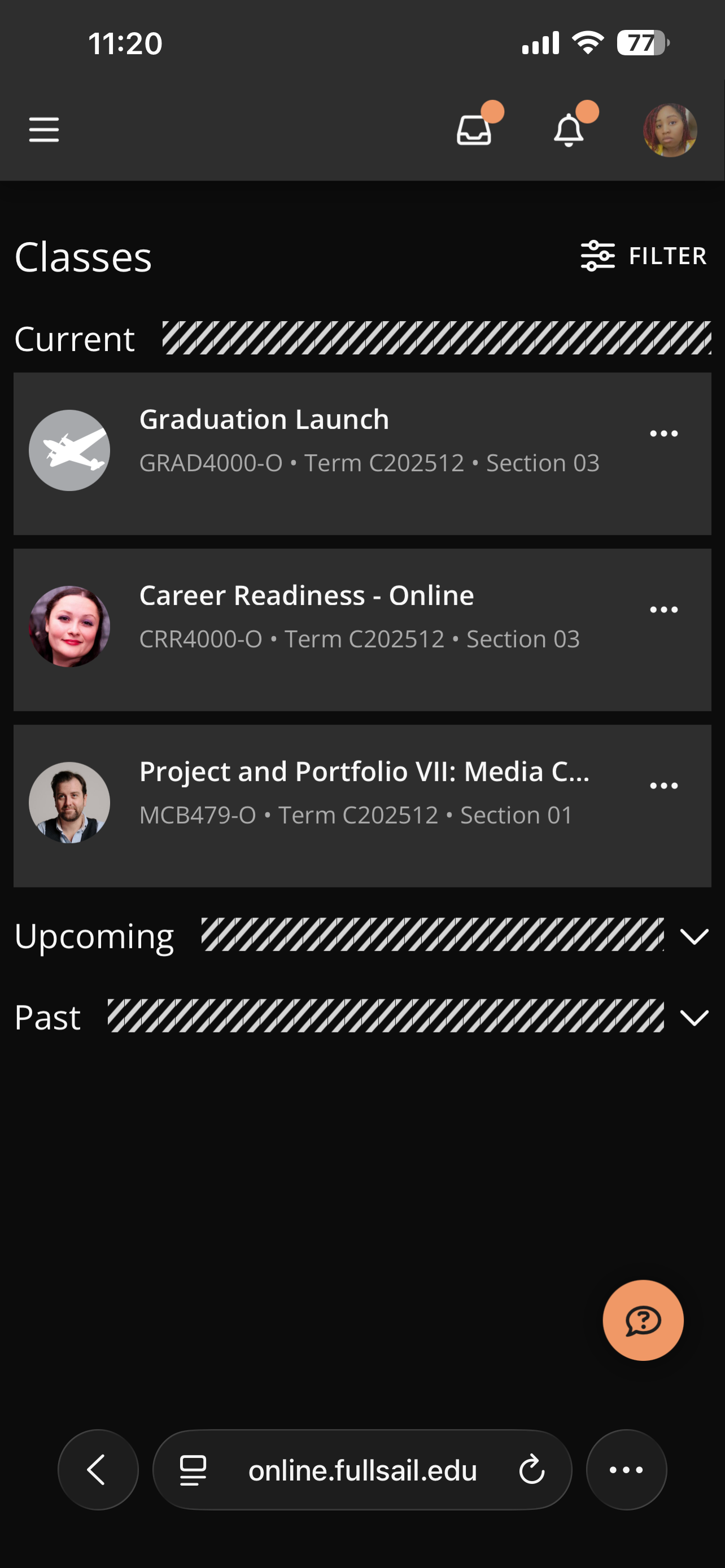This screenshot has width=725, height=1568.
Task: Open the inbox tray icon
Action: pos(474,130)
